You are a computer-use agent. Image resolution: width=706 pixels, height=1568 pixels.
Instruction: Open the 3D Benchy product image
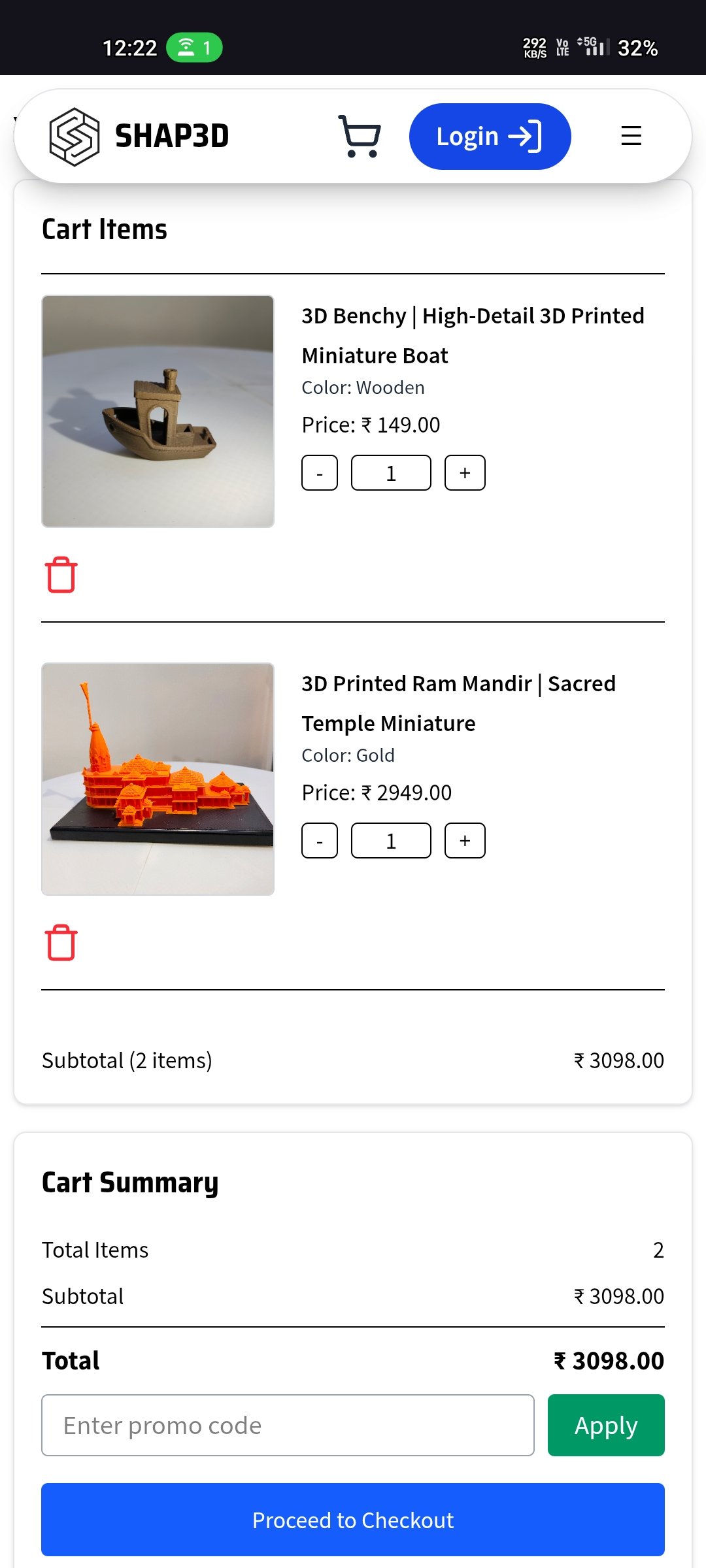tap(158, 411)
